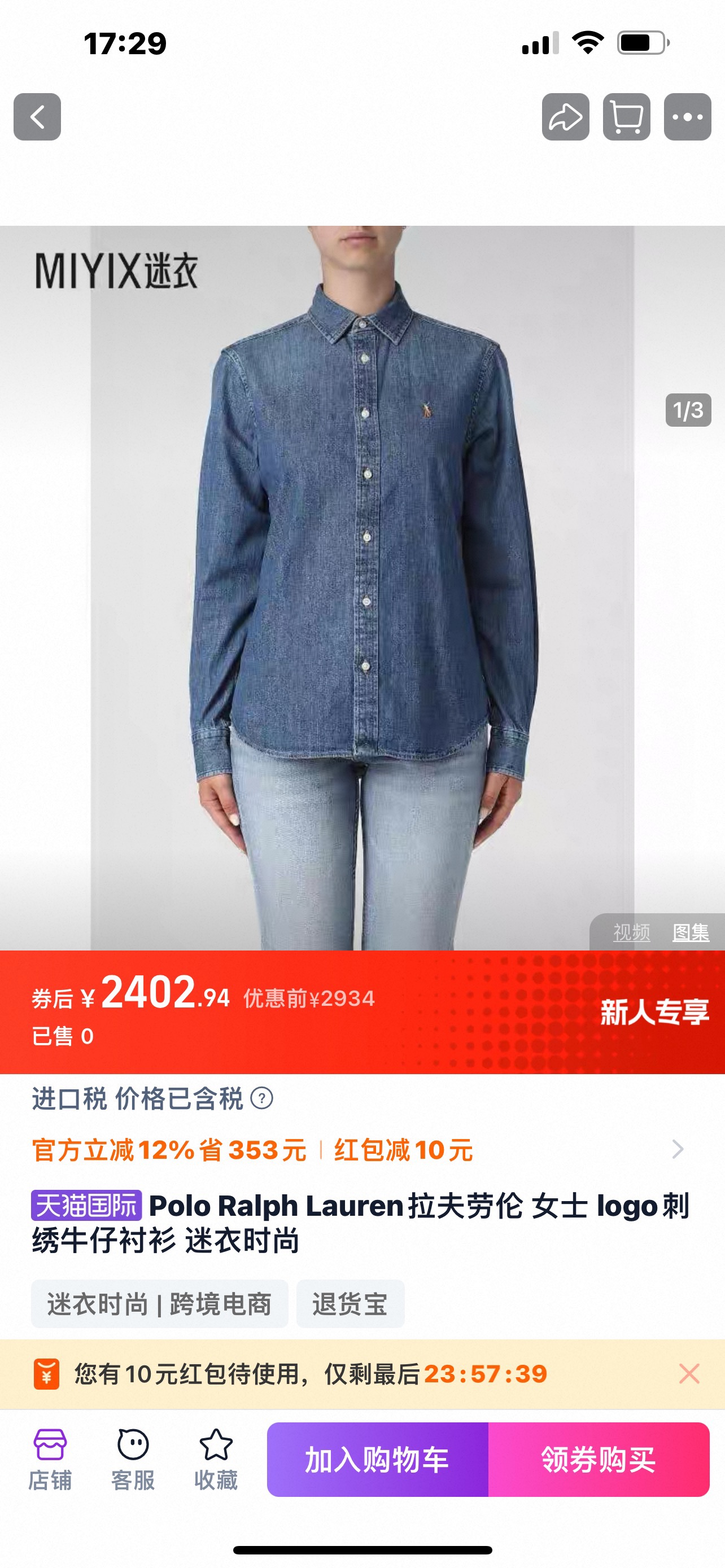This screenshot has height=1568, width=725.
Task: Switch to the 视频 media tab
Action: (x=631, y=932)
